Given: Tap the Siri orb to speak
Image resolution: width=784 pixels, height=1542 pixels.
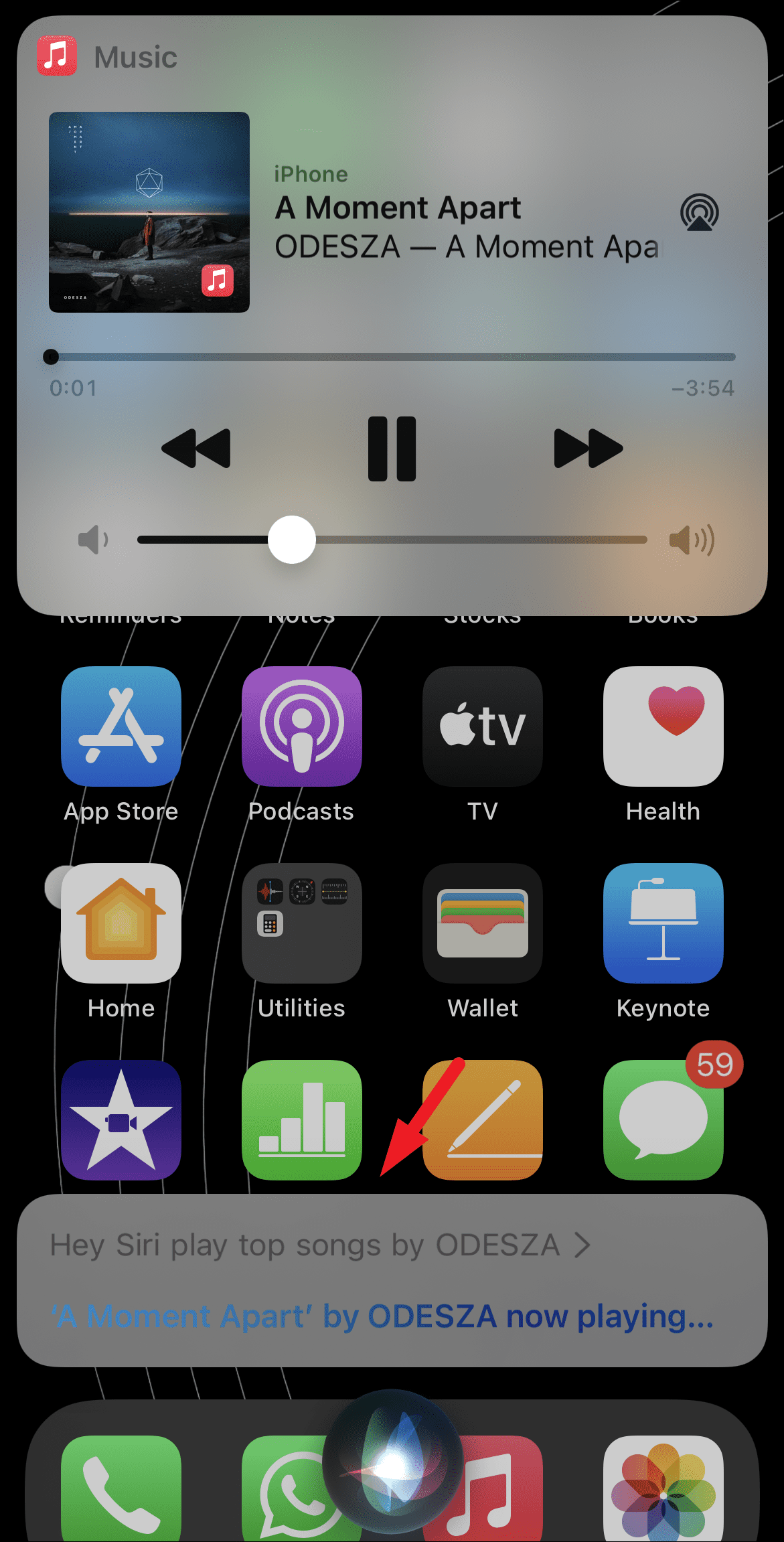Looking at the screenshot, I should tap(392, 1463).
